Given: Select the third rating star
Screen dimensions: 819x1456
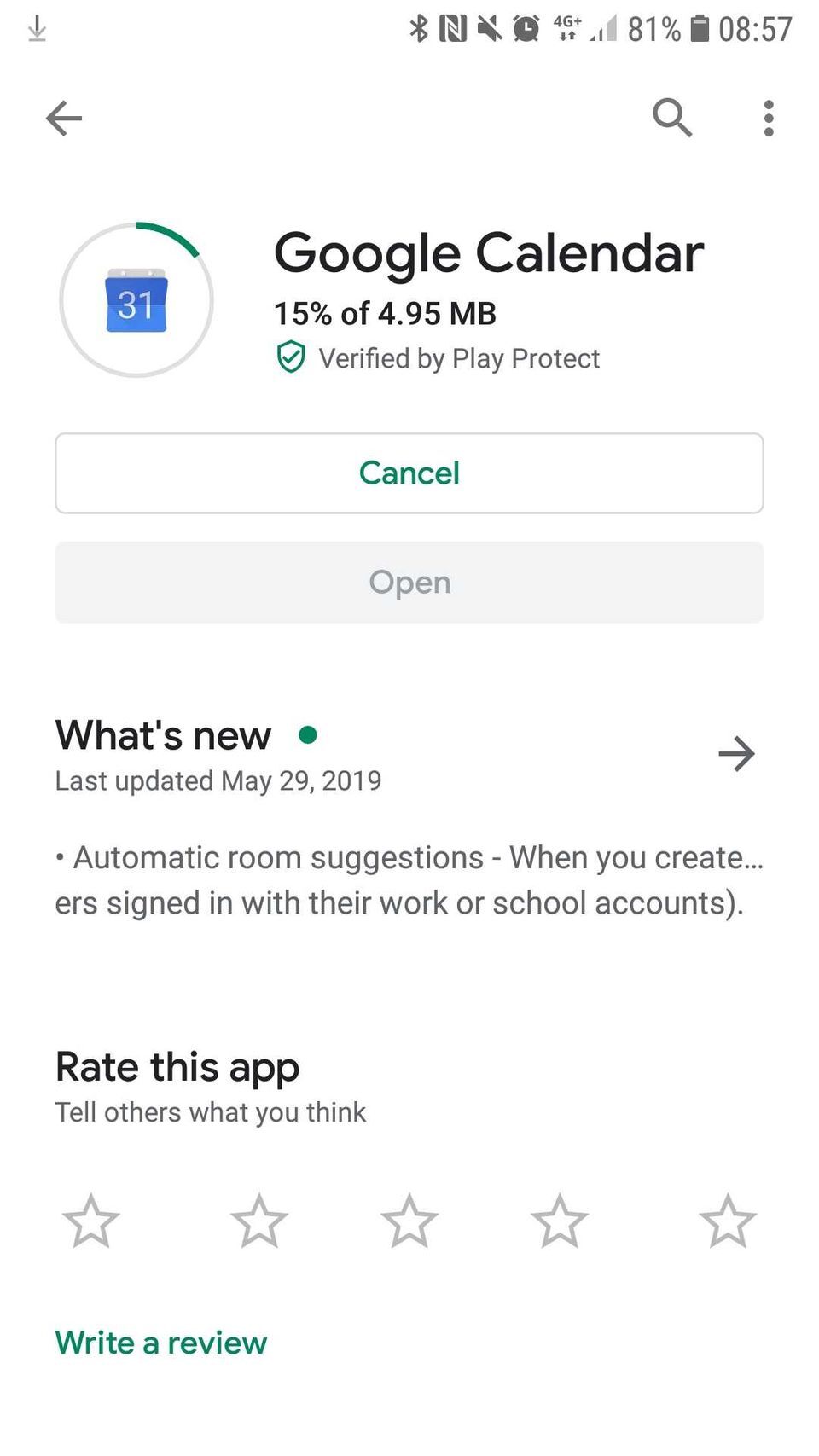Looking at the screenshot, I should (409, 1221).
